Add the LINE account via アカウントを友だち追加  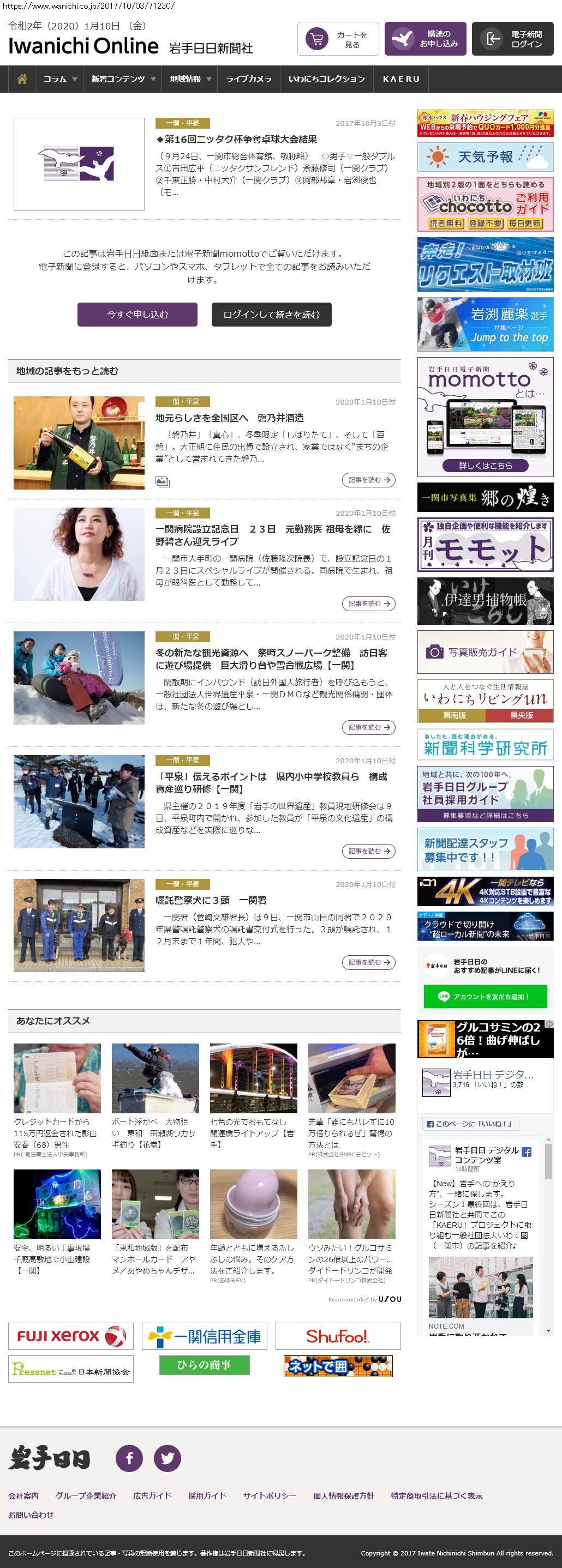[485, 997]
